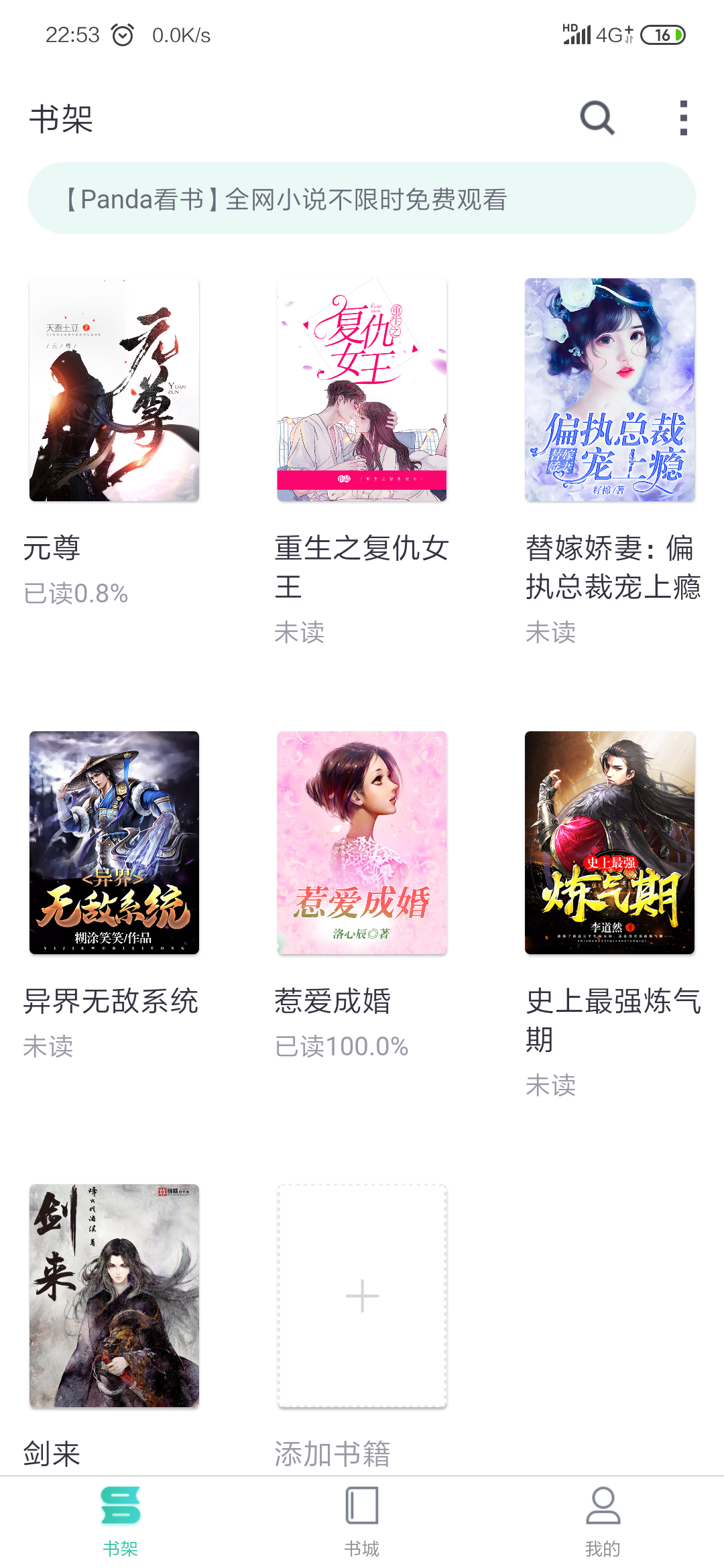Open the book 惹爱成婚
The width and height of the screenshot is (724, 1568).
[362, 843]
